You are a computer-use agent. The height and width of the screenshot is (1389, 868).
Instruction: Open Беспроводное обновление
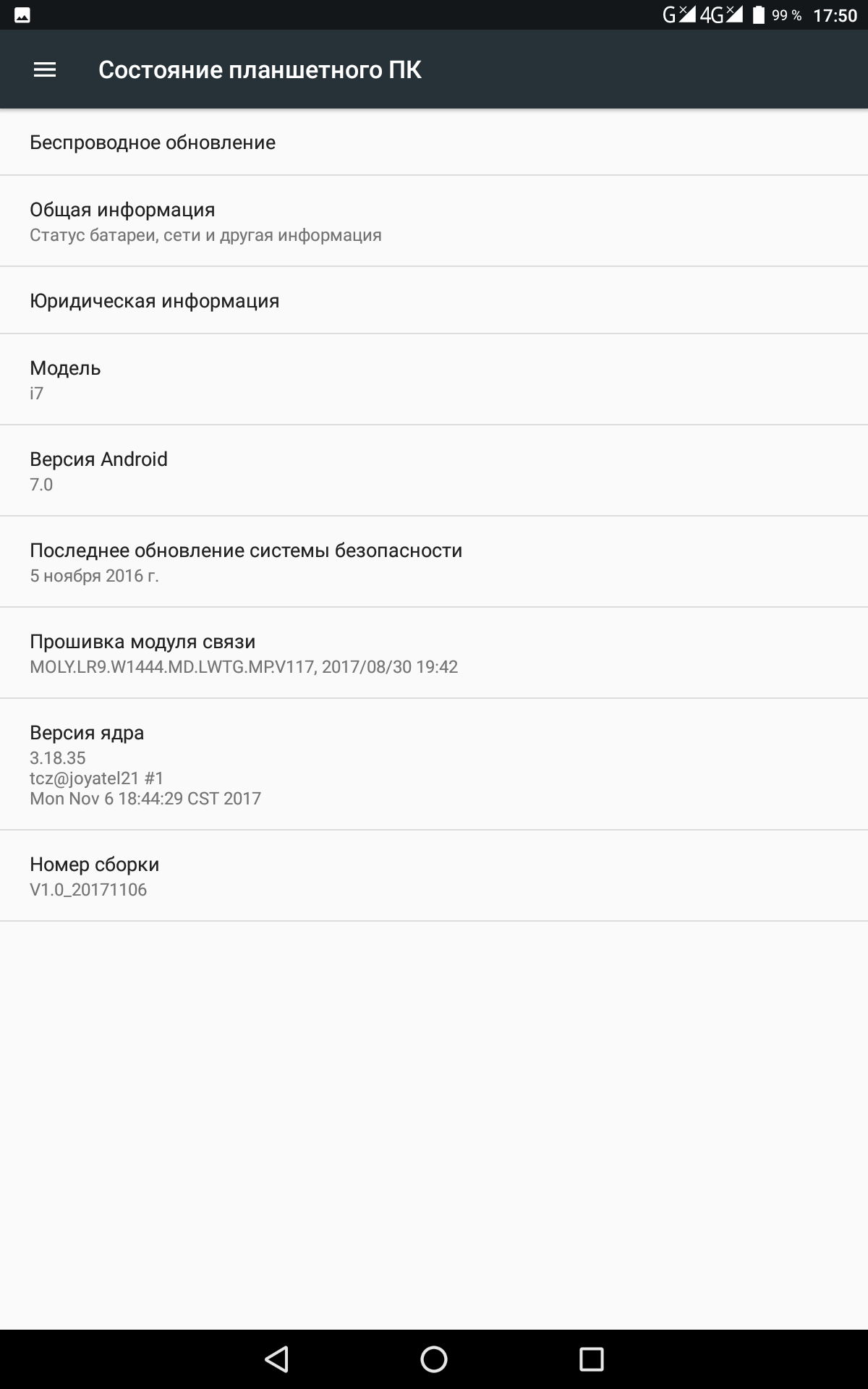pyautogui.click(x=434, y=143)
